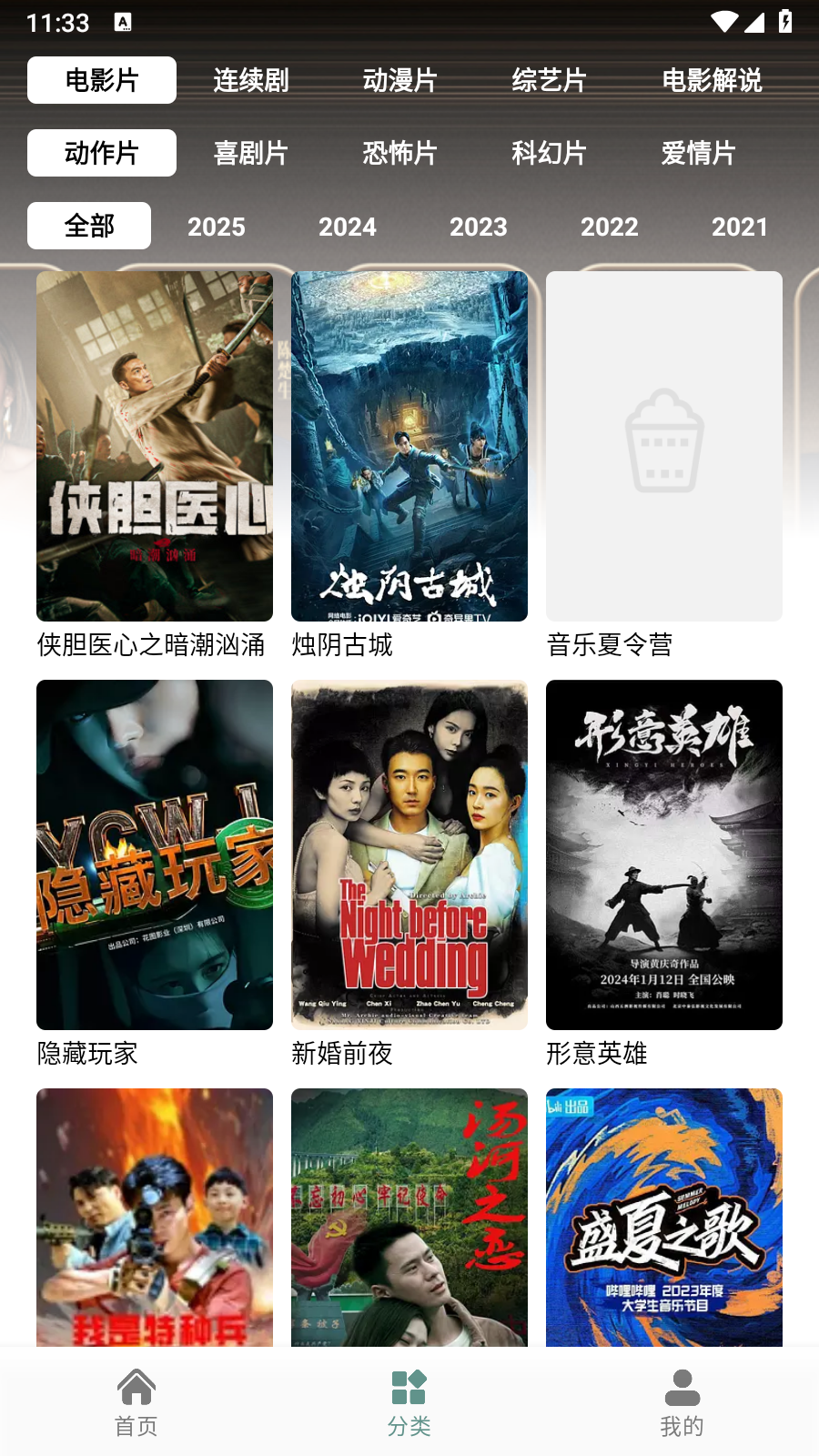Open the 电影解说 category

(714, 80)
